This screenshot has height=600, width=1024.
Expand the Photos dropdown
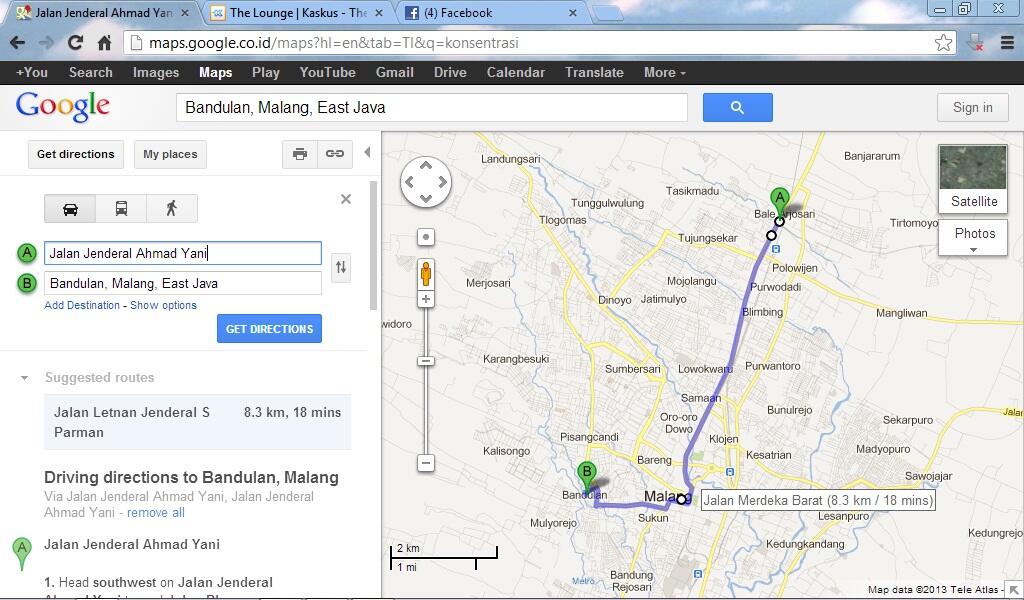pyautogui.click(x=974, y=238)
